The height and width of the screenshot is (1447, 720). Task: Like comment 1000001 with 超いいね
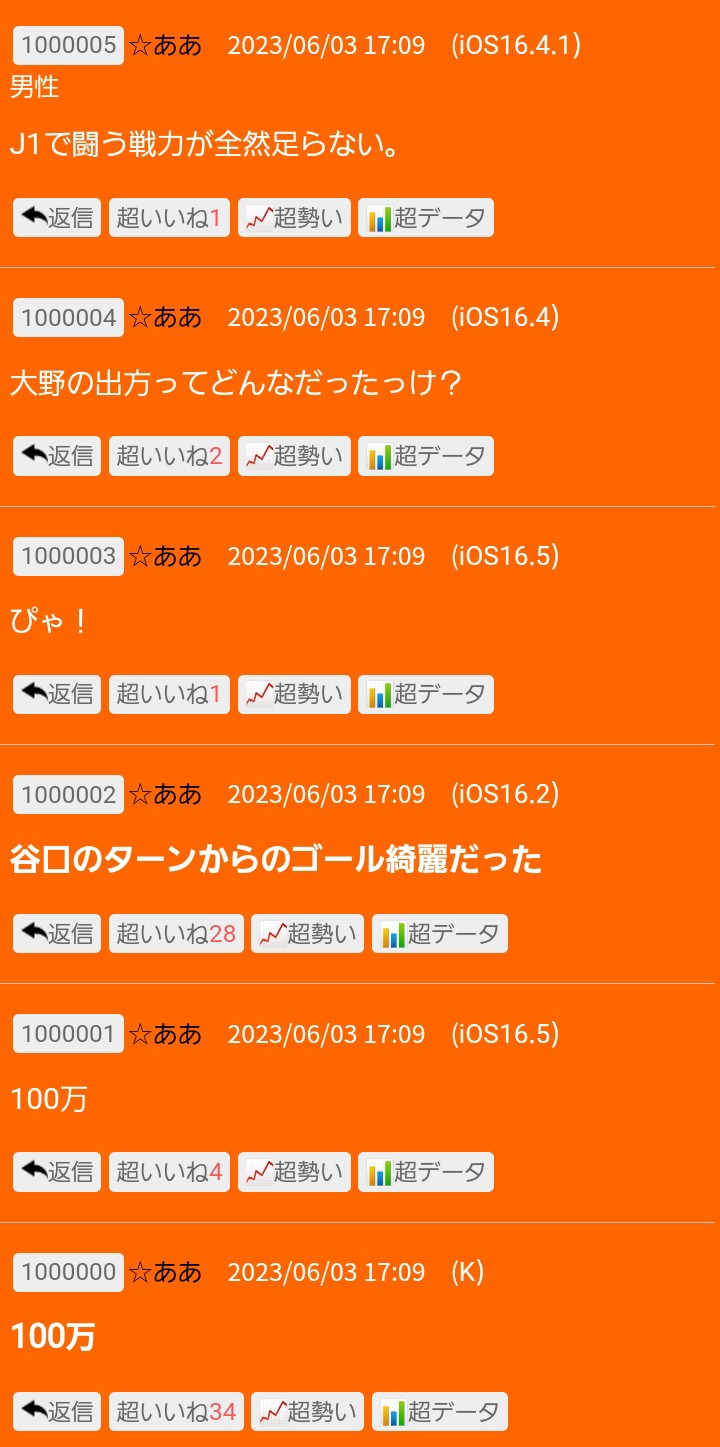click(x=169, y=1172)
